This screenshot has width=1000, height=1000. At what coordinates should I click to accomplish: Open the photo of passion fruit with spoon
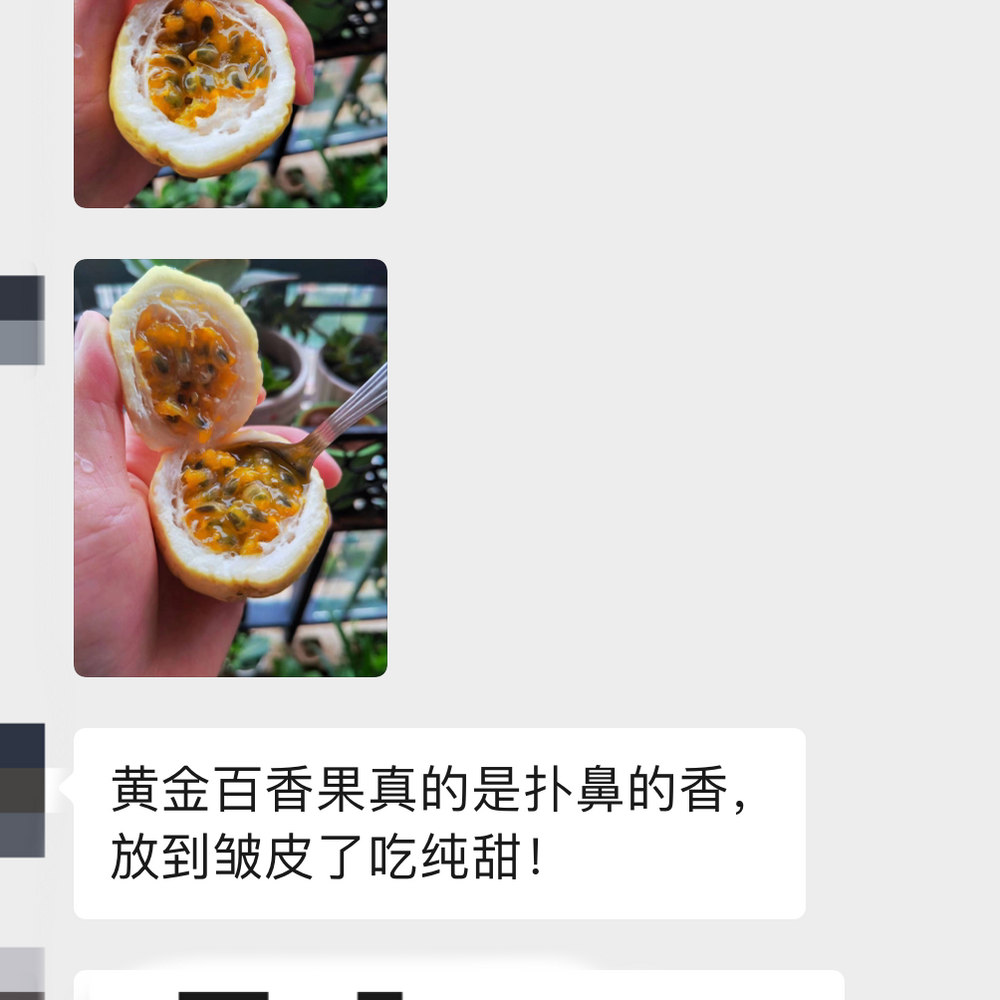click(x=230, y=467)
